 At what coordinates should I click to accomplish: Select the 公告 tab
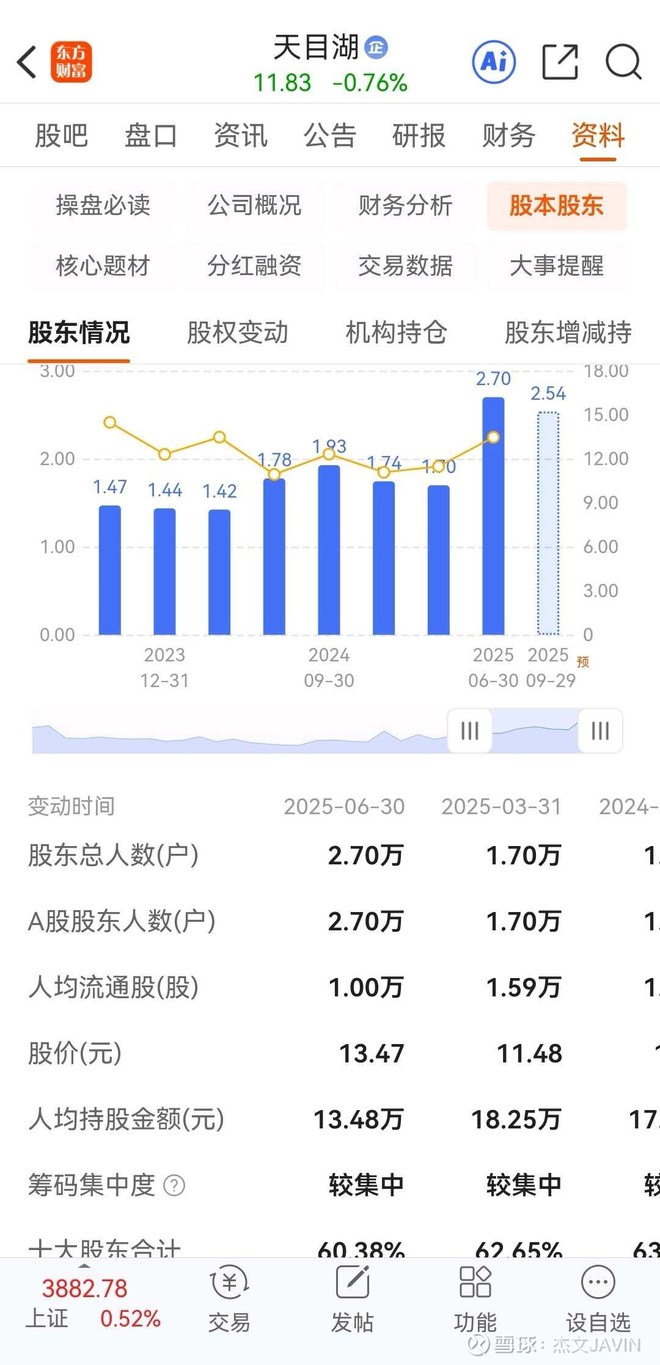click(330, 135)
